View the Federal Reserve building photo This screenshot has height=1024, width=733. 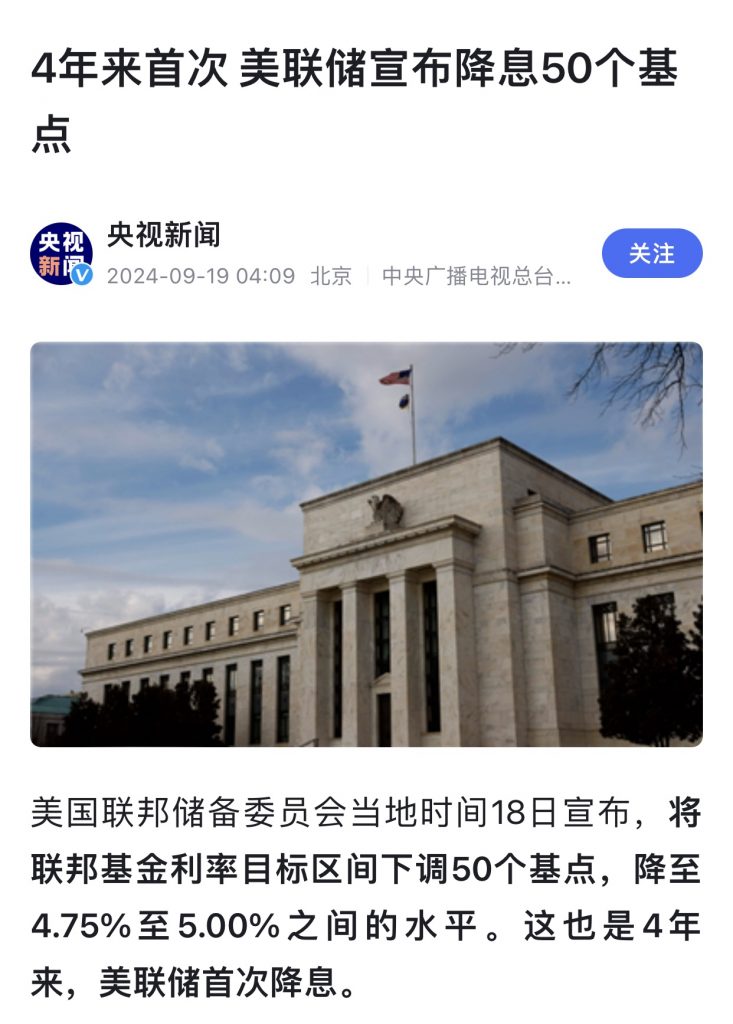coord(366,544)
